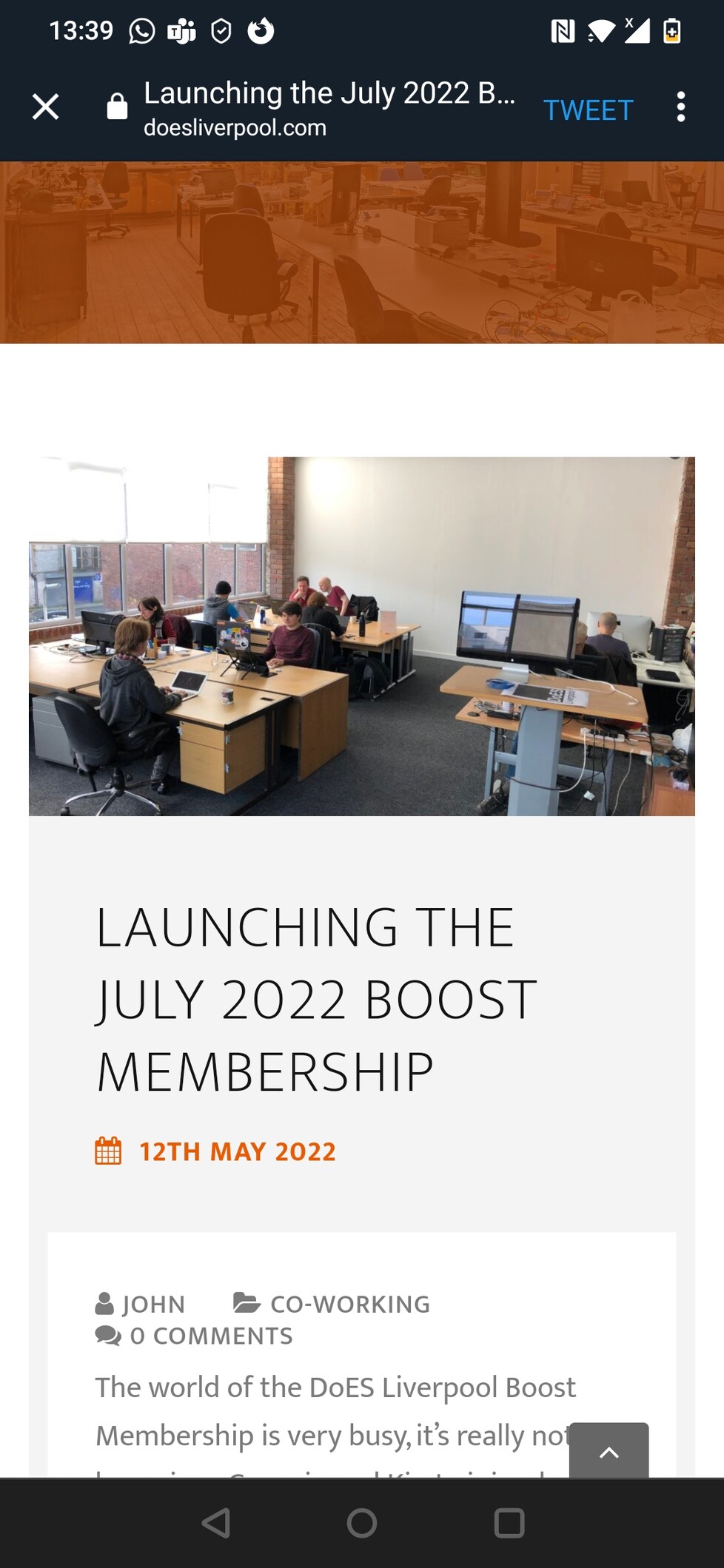Close the in-app browser tab
The height and width of the screenshot is (1568, 724).
45,107
